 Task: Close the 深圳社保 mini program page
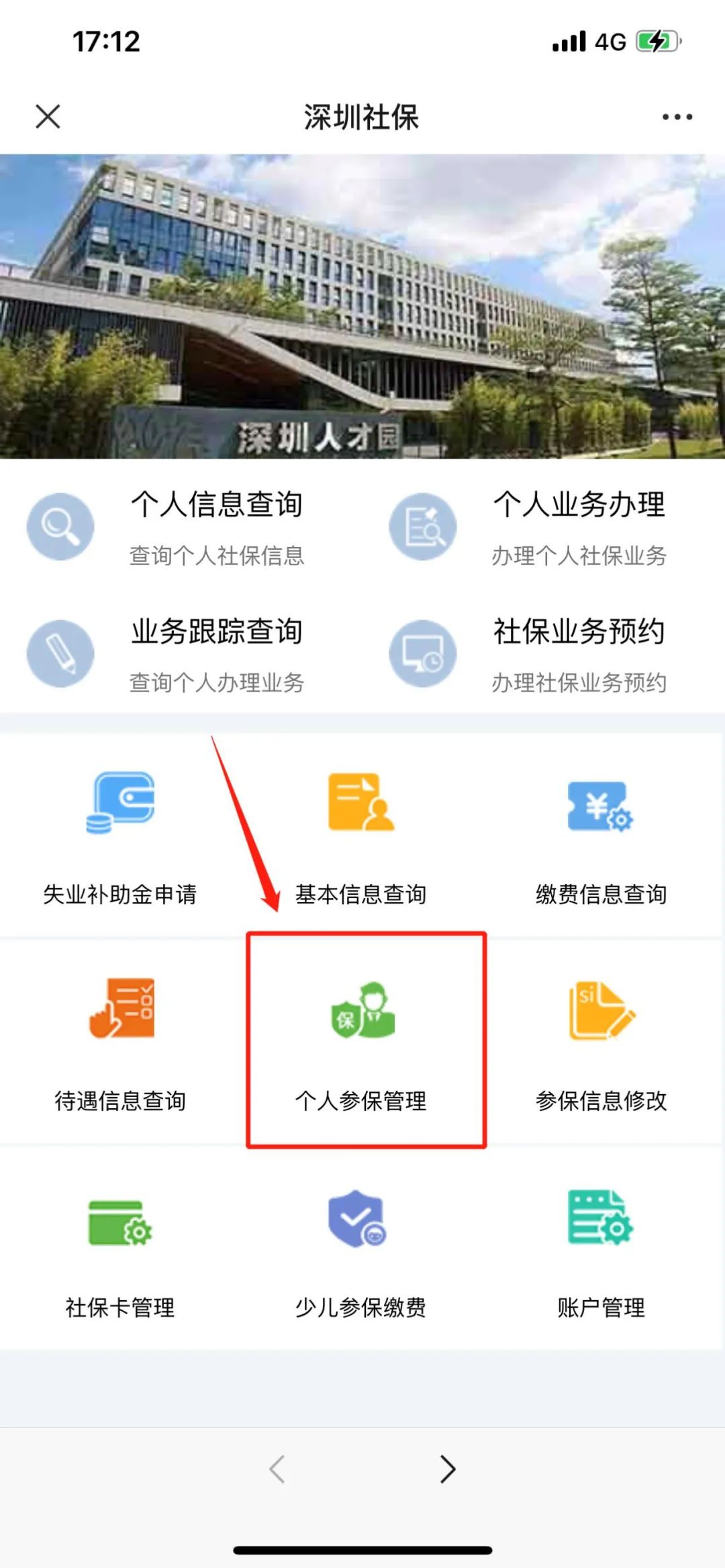(x=48, y=116)
